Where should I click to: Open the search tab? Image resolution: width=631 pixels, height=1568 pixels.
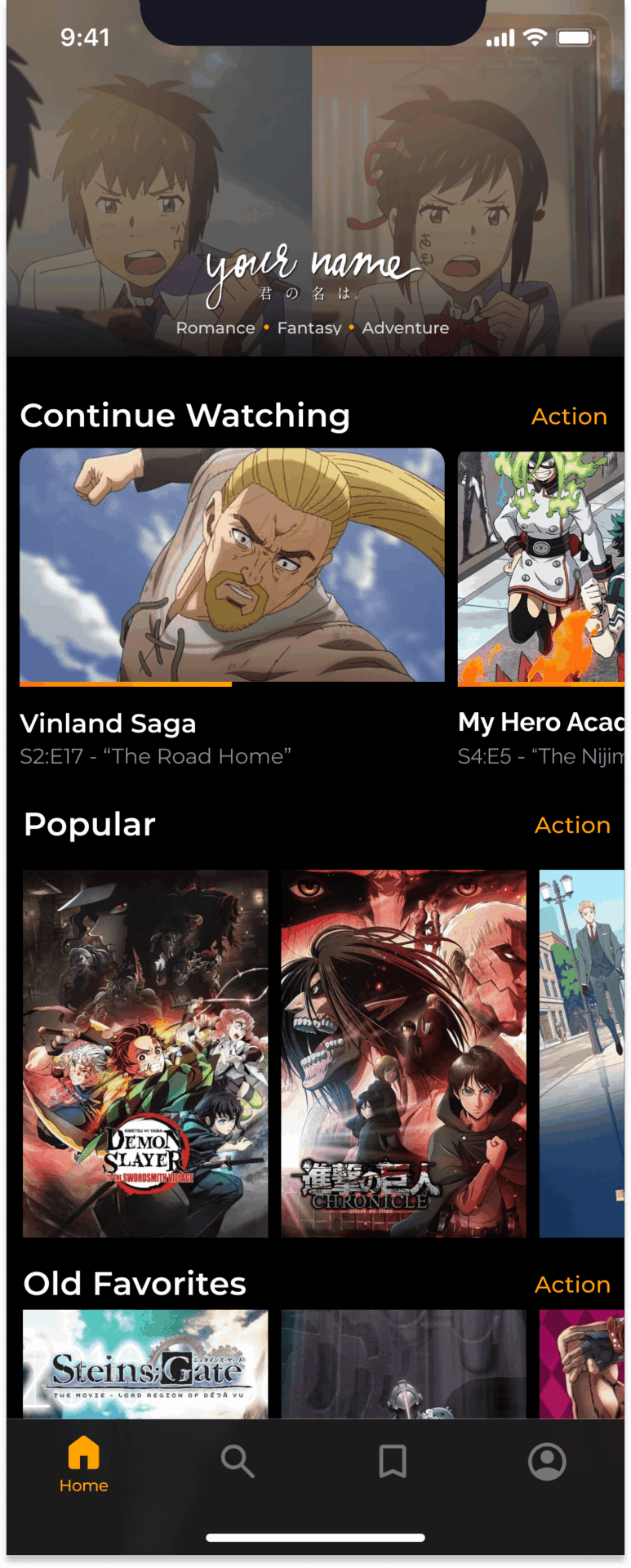238,1462
